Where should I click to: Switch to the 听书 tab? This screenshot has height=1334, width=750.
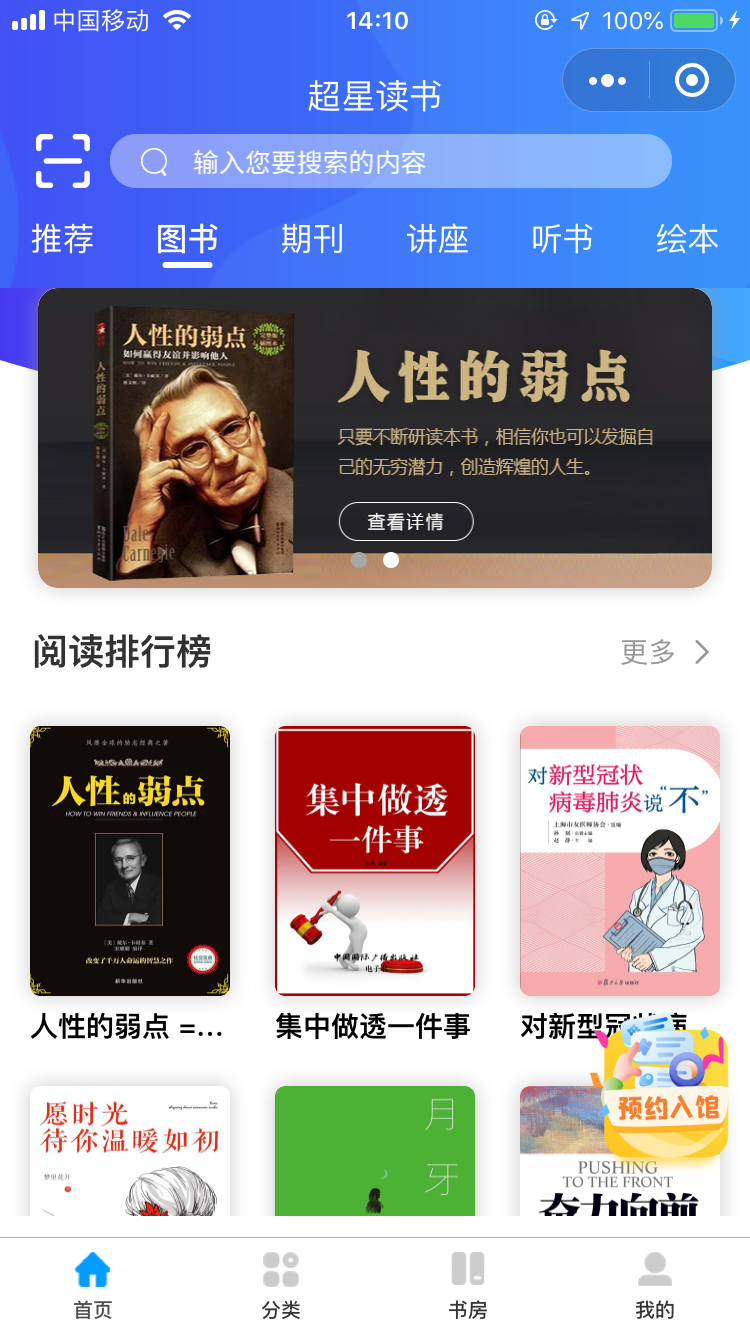click(x=562, y=239)
